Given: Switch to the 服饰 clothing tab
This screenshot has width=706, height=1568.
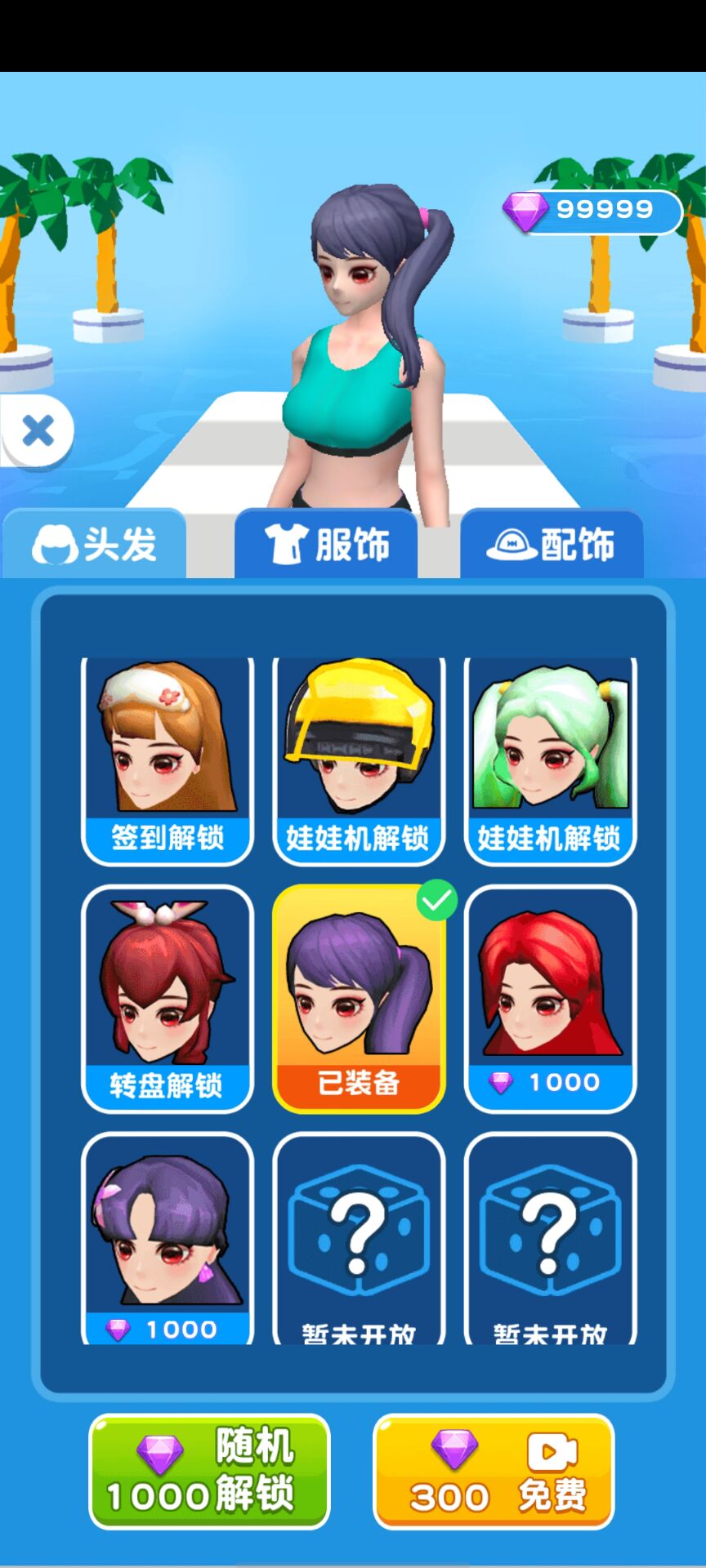Looking at the screenshot, I should coord(326,544).
